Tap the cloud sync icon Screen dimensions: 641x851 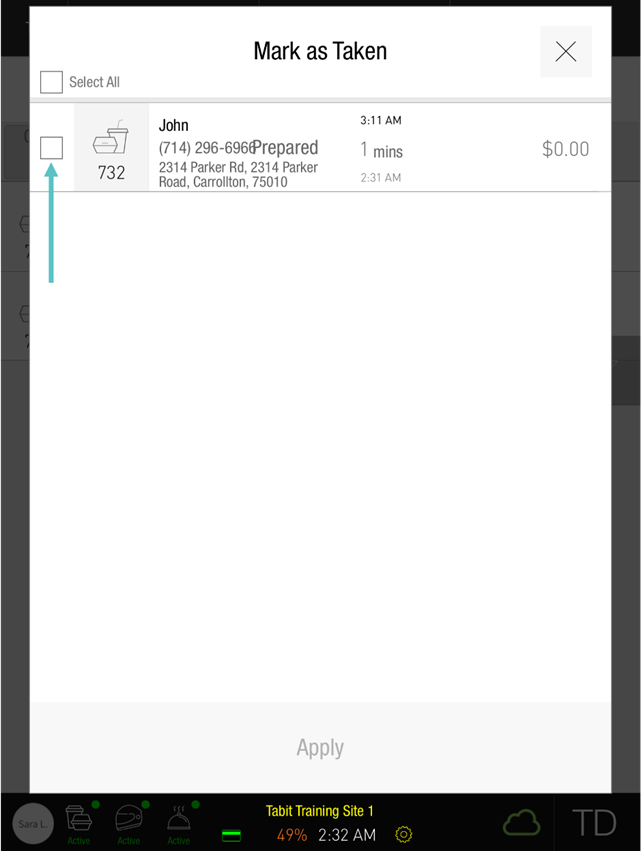521,823
